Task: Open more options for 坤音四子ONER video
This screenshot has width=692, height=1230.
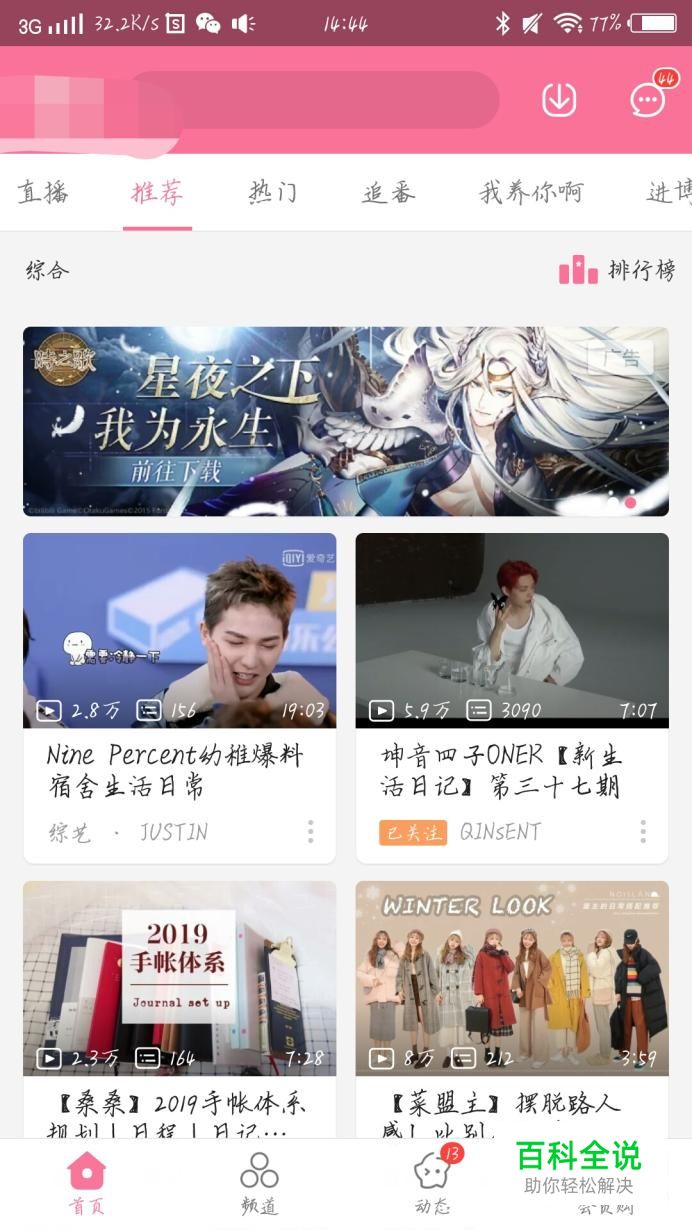Action: click(x=643, y=831)
